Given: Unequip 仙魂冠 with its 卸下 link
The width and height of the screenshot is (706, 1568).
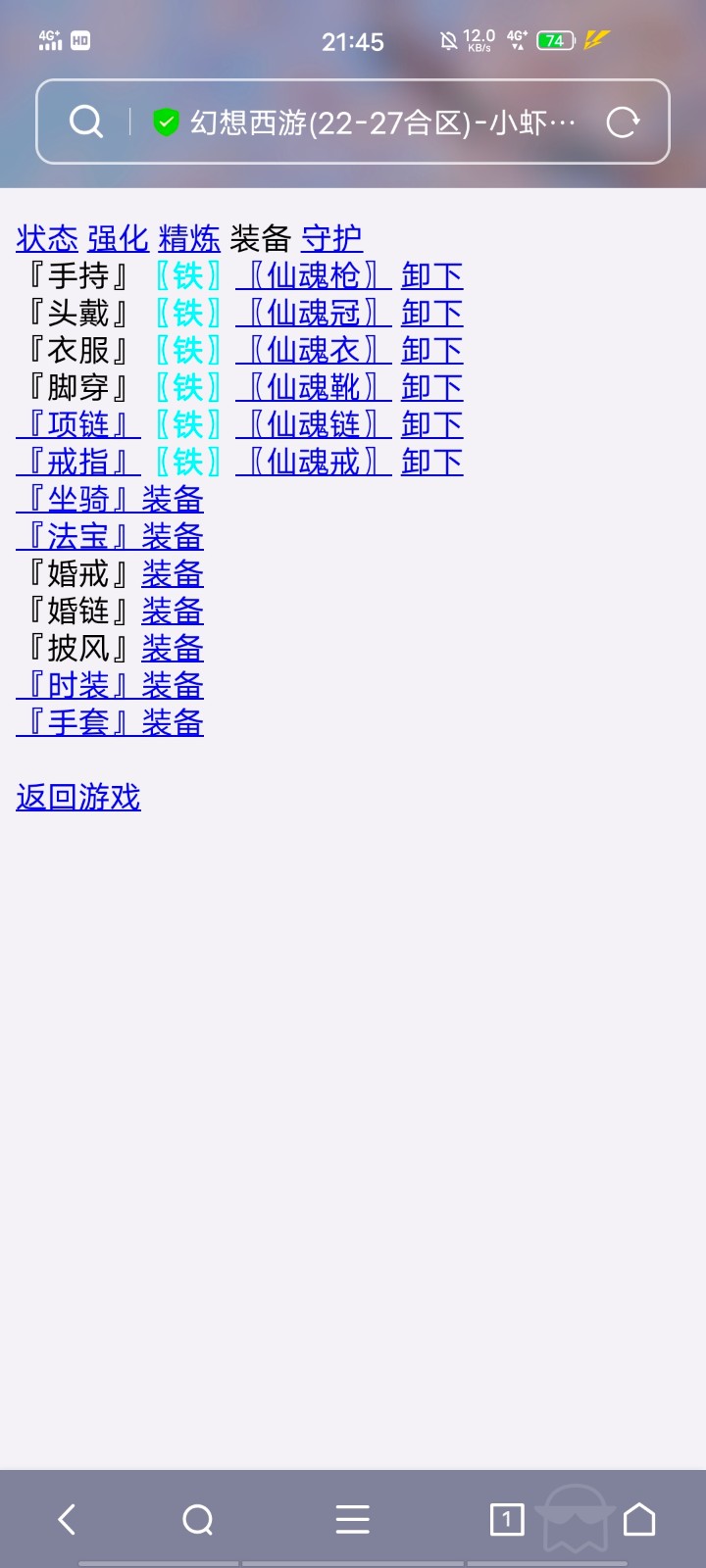Looking at the screenshot, I should coord(432,313).
